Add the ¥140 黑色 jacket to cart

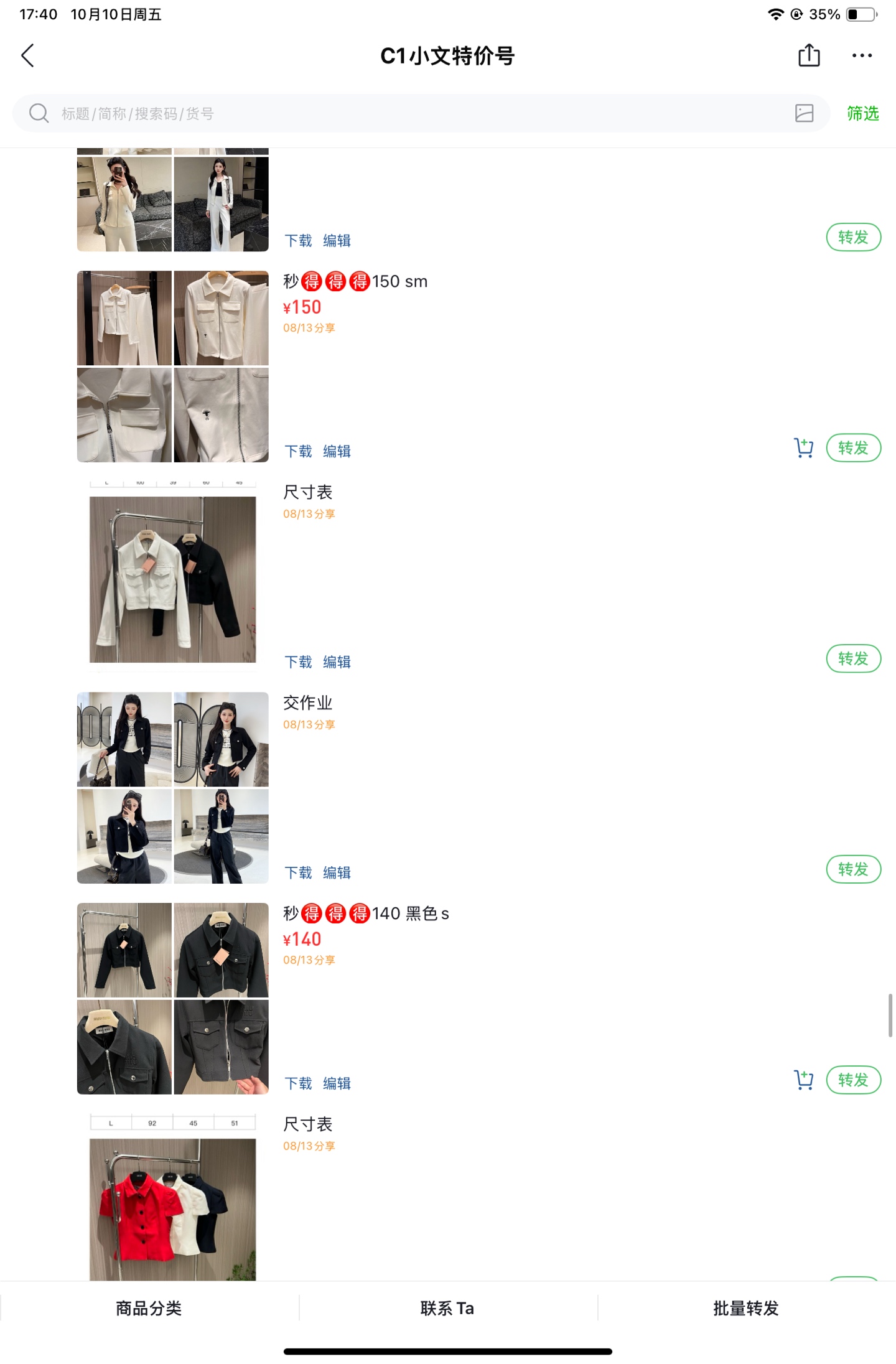click(x=803, y=1080)
